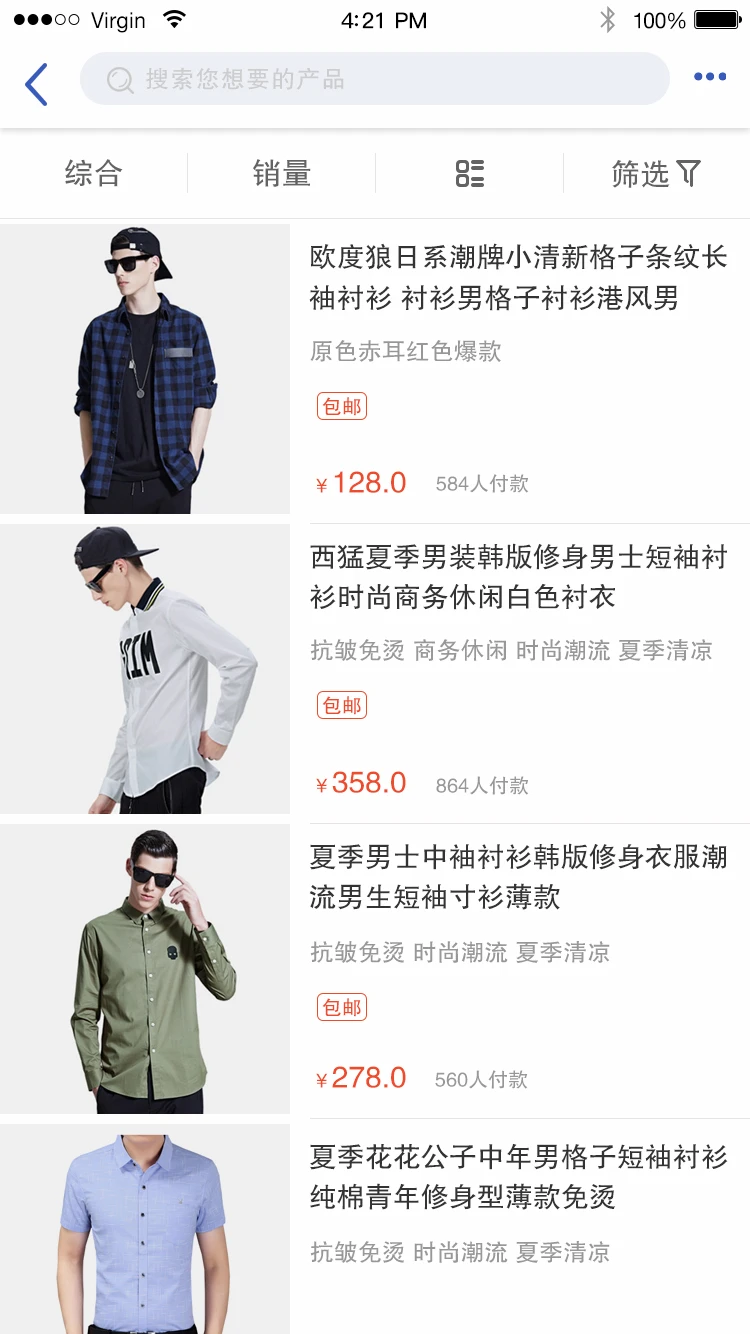This screenshot has width=750, height=1334.
Task: Tap the back arrow to return
Action: tap(36, 84)
